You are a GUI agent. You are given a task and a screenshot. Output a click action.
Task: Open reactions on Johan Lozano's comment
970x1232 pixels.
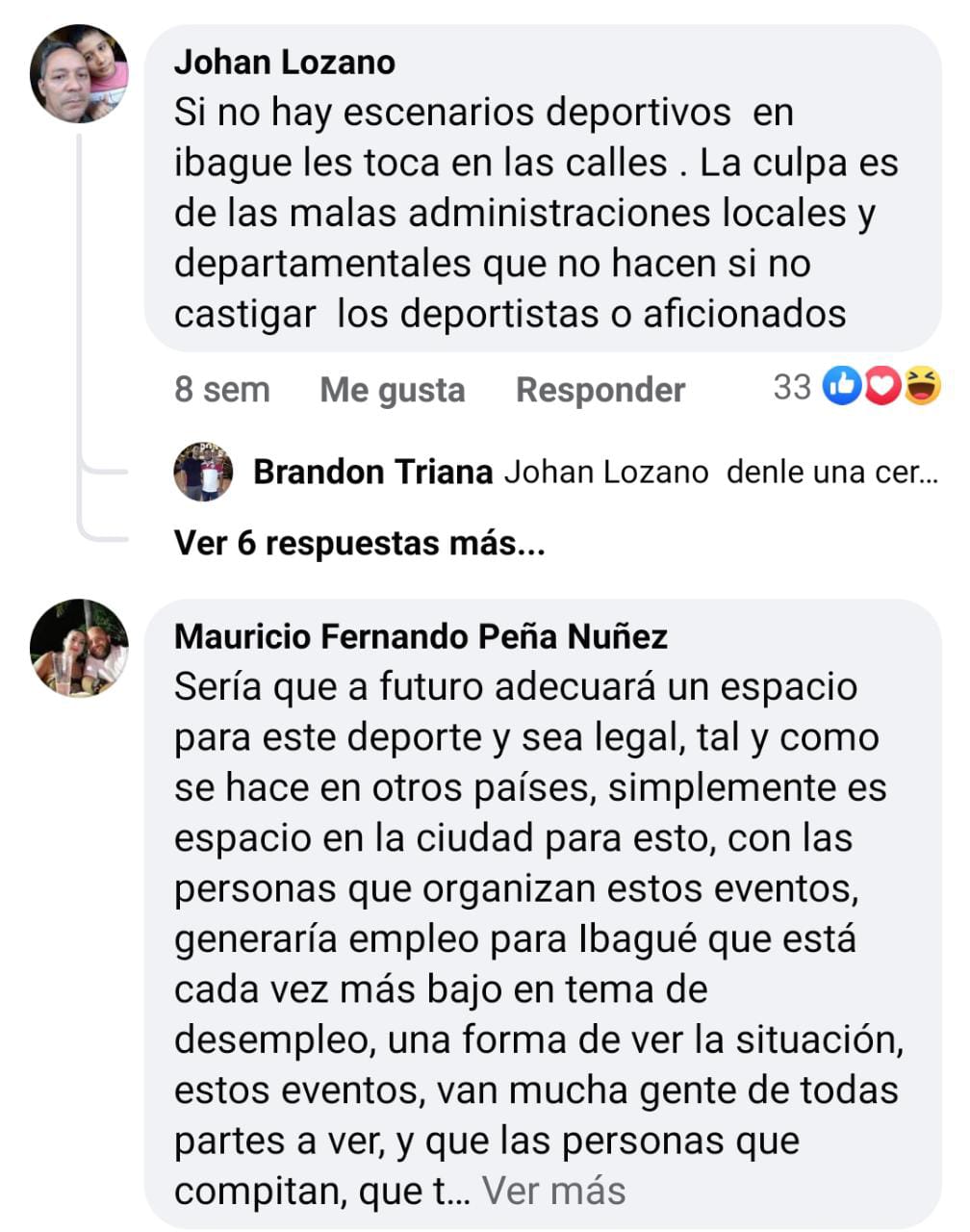coord(856,387)
